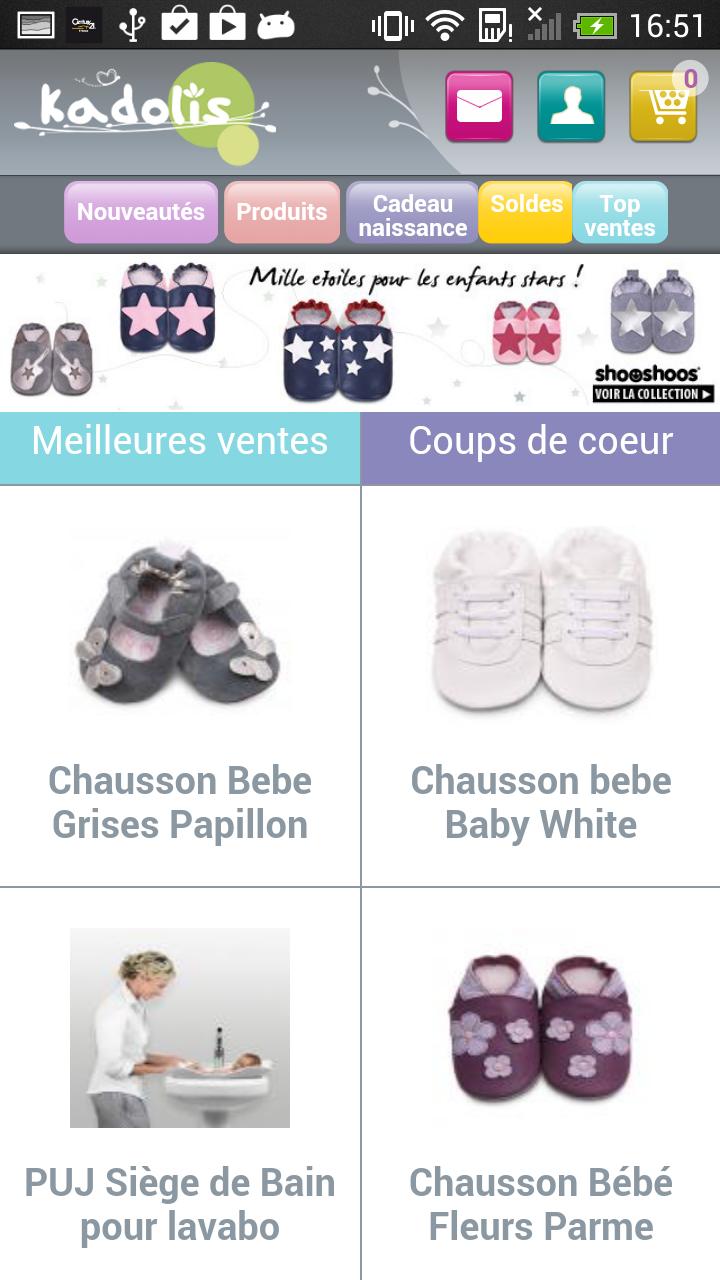Browse the Produits category
The height and width of the screenshot is (1280, 720).
pos(282,212)
